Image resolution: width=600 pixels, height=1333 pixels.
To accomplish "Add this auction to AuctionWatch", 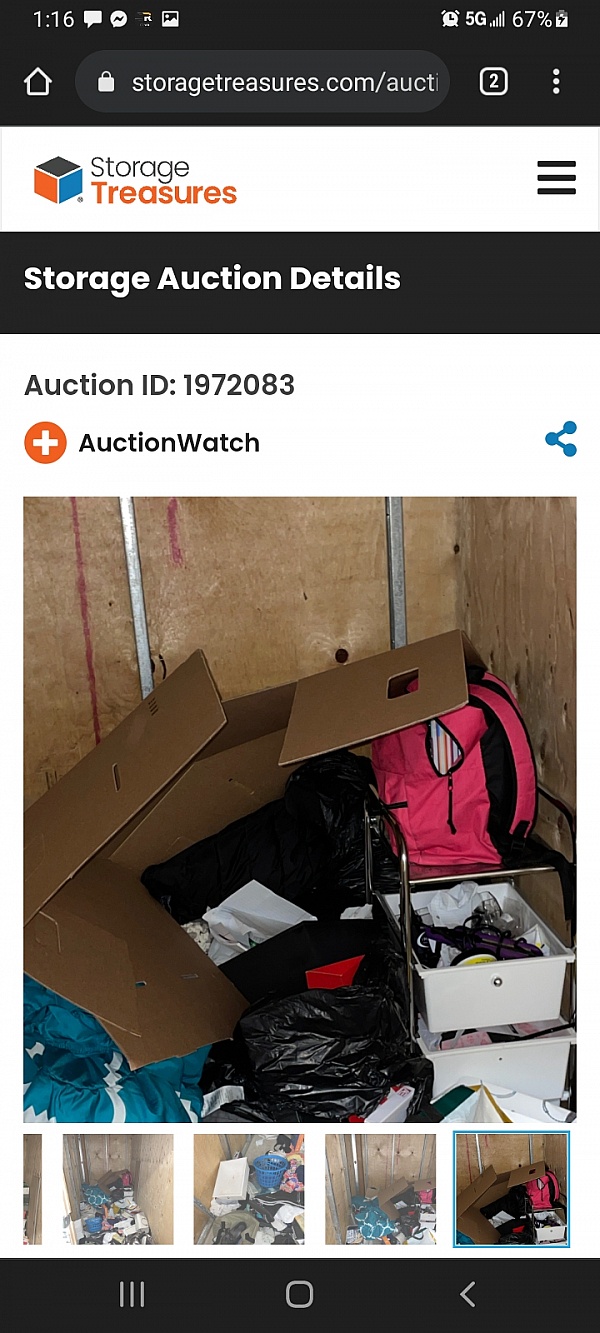I will pyautogui.click(x=45, y=443).
